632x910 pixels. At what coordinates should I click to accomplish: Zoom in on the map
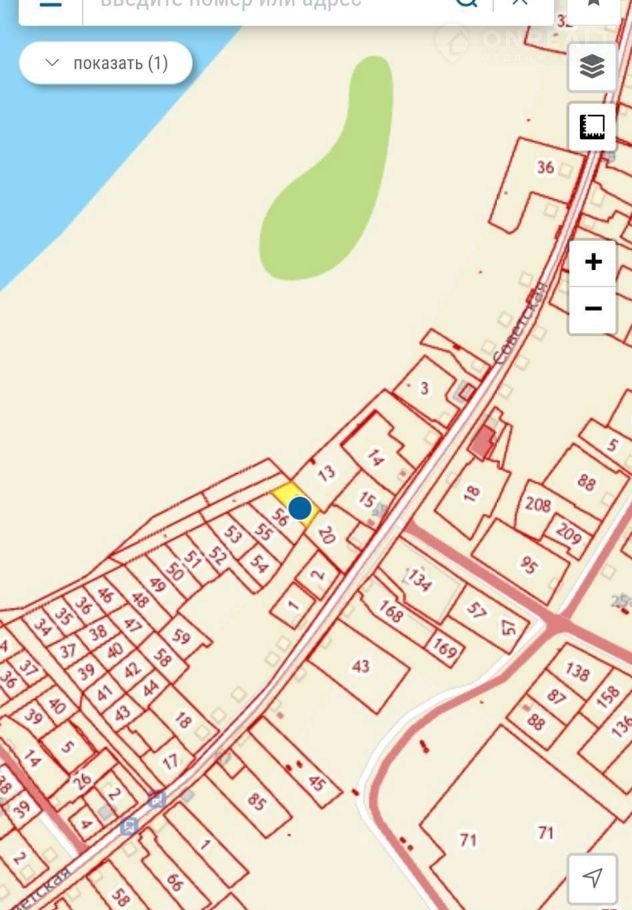592,262
